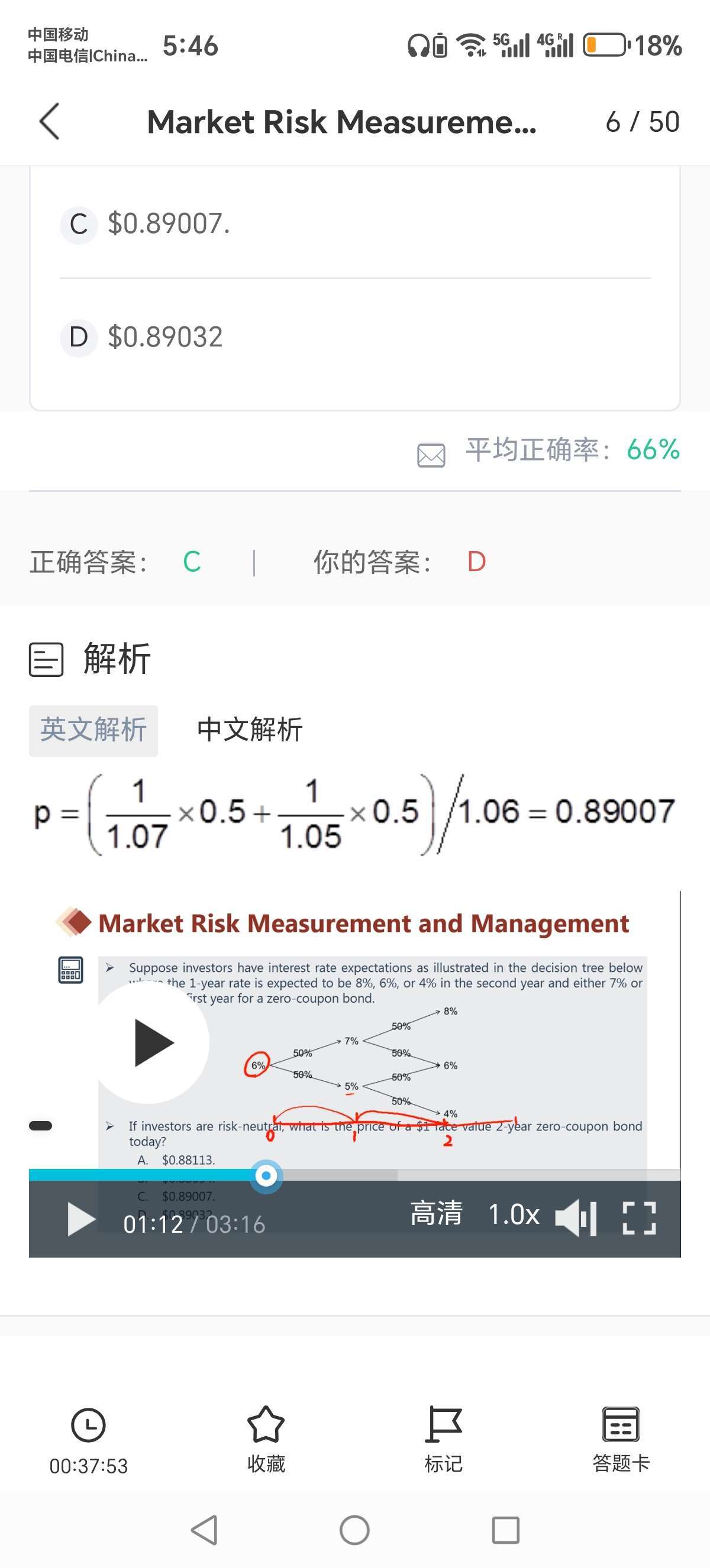Screen dimensions: 710x1568
Task: Switch to the 中文解析 tab
Action: tap(250, 730)
